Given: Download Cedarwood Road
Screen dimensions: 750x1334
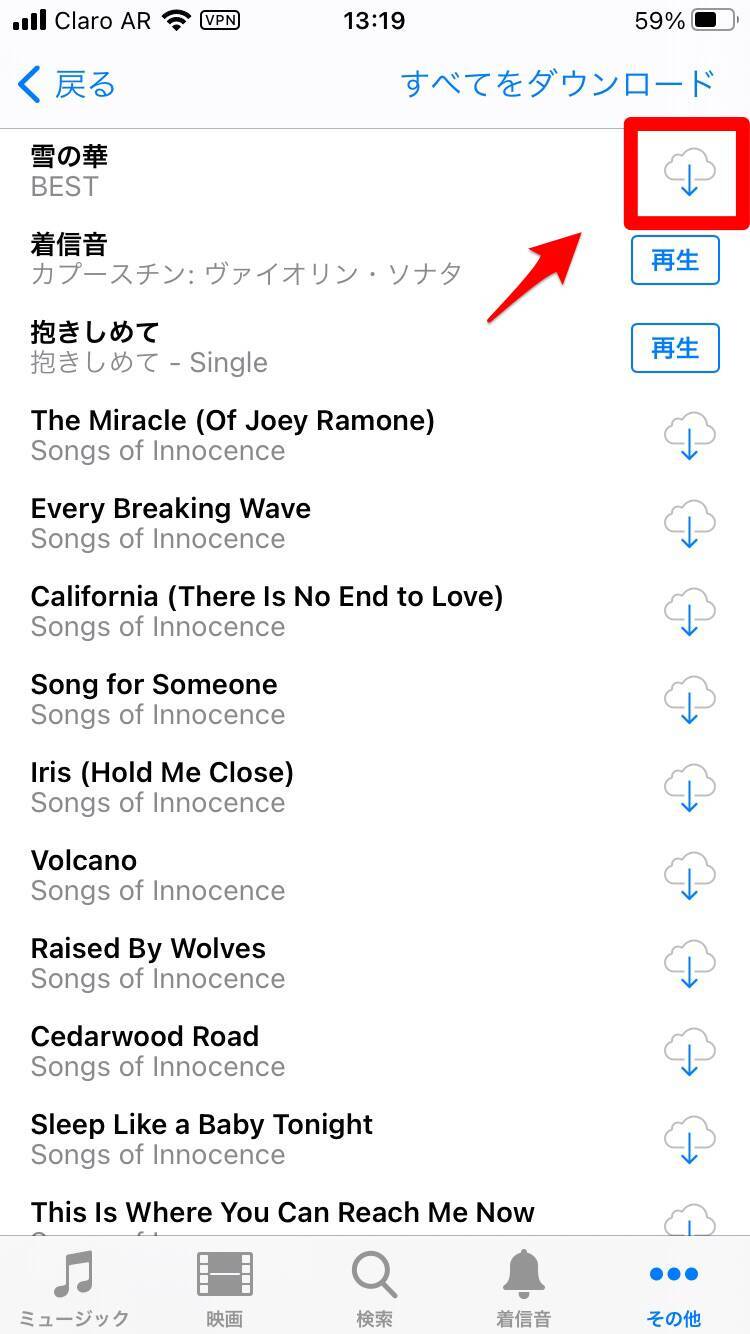Looking at the screenshot, I should point(689,1052).
